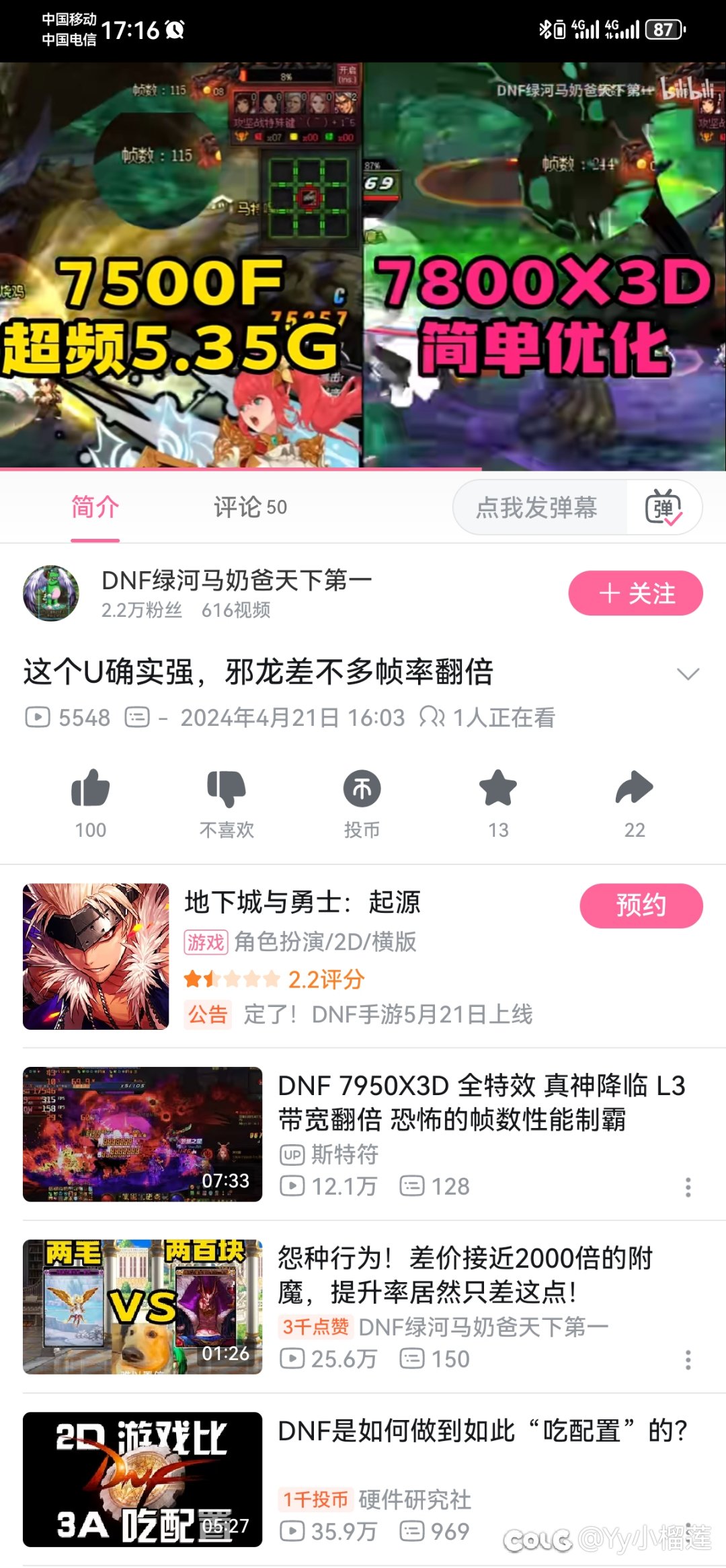
Task: Tap the video player area
Action: (363, 266)
